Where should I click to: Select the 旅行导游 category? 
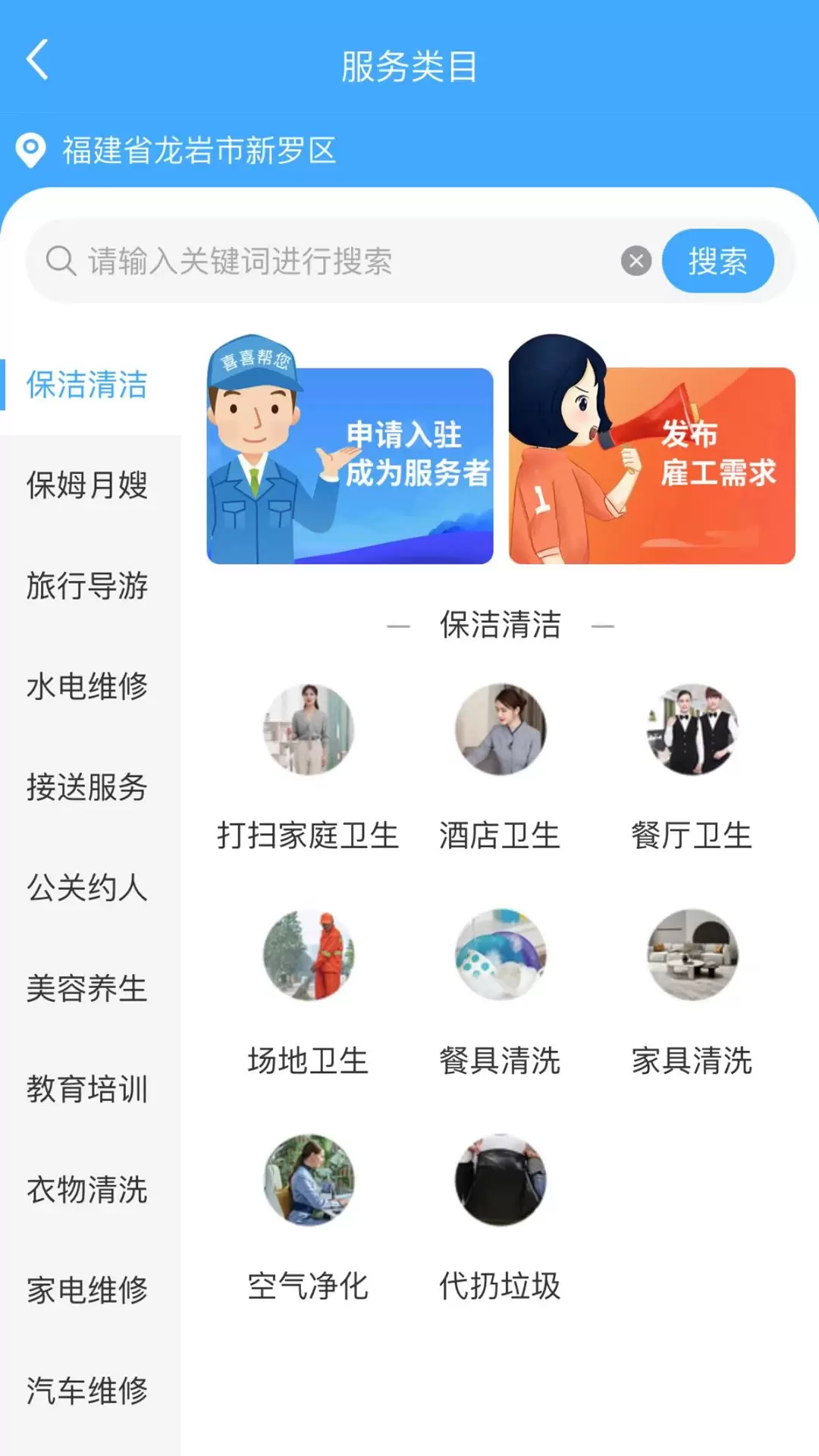(x=87, y=586)
